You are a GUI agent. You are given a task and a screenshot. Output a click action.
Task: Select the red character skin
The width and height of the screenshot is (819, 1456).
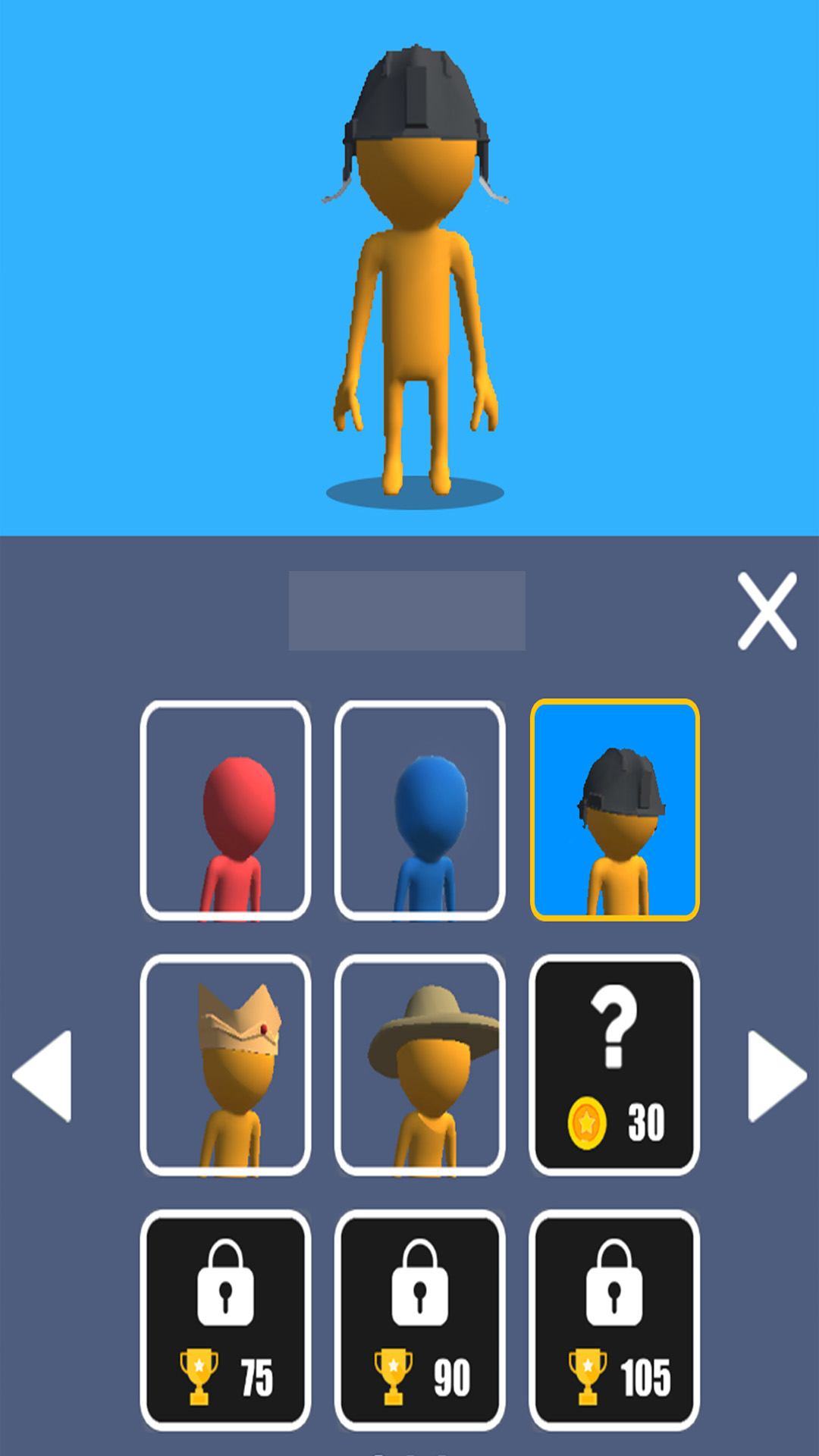coord(225,810)
